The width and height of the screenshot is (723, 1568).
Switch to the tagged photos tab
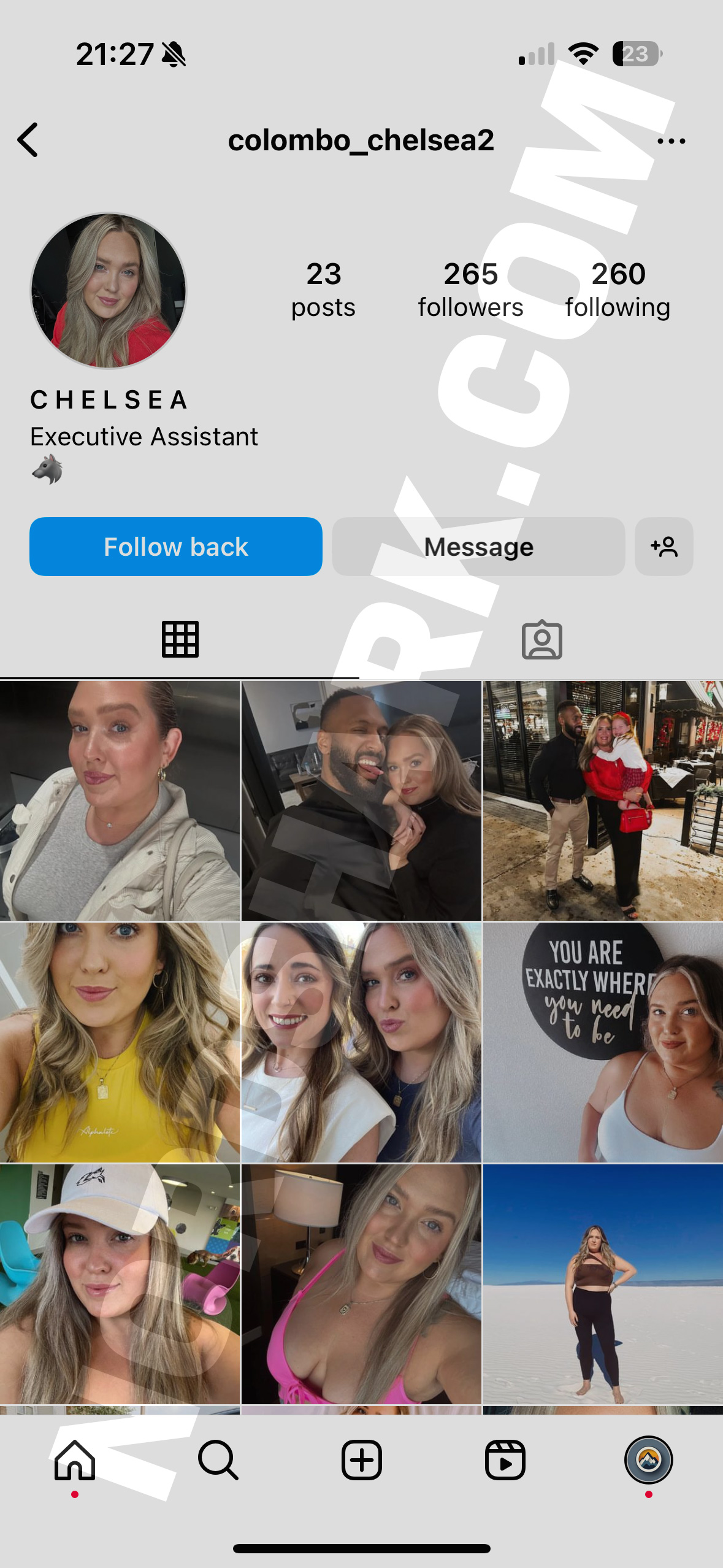pos(541,640)
